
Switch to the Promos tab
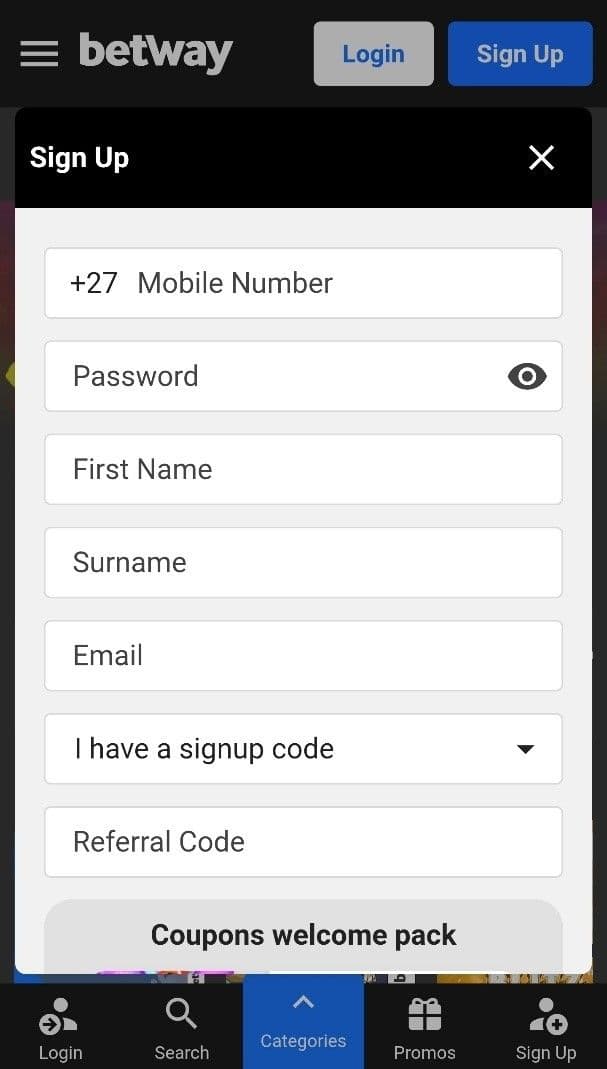click(x=424, y=1028)
